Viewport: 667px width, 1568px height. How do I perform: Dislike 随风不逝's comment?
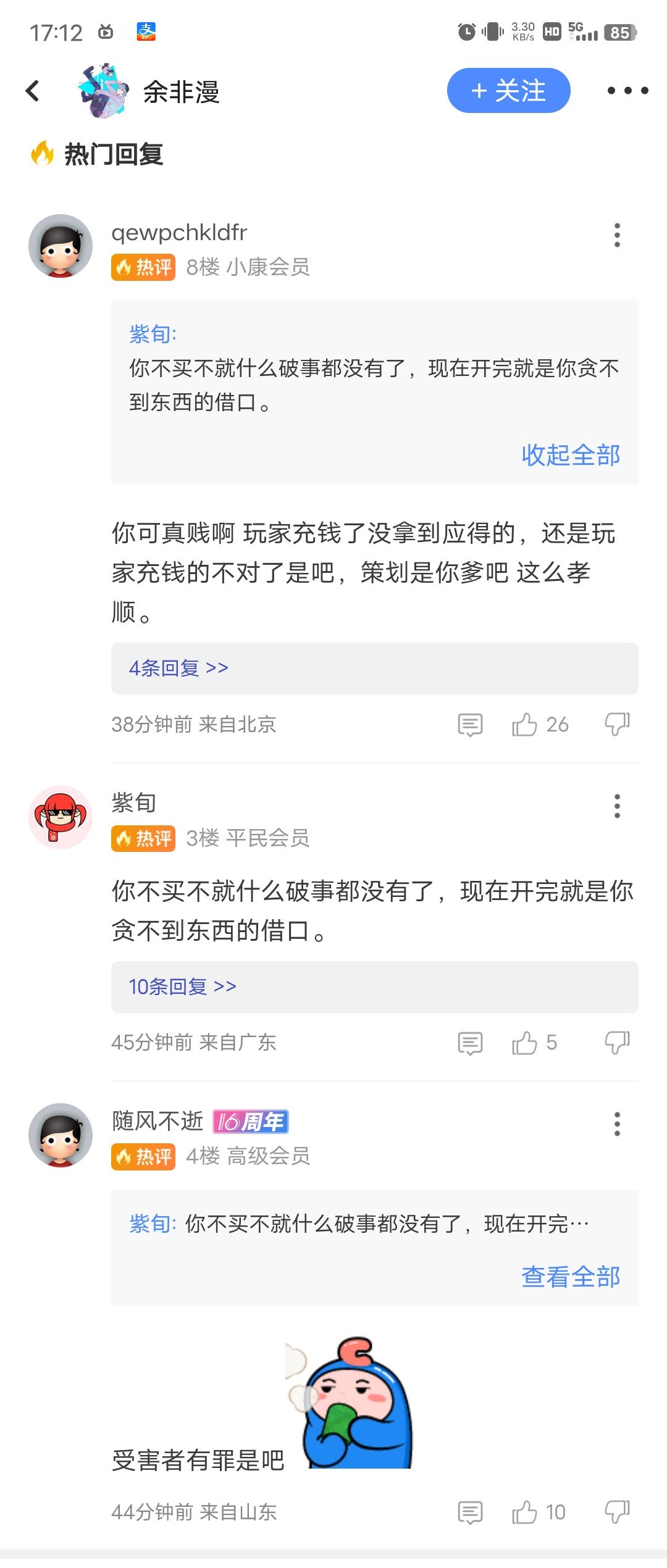pos(617,1512)
